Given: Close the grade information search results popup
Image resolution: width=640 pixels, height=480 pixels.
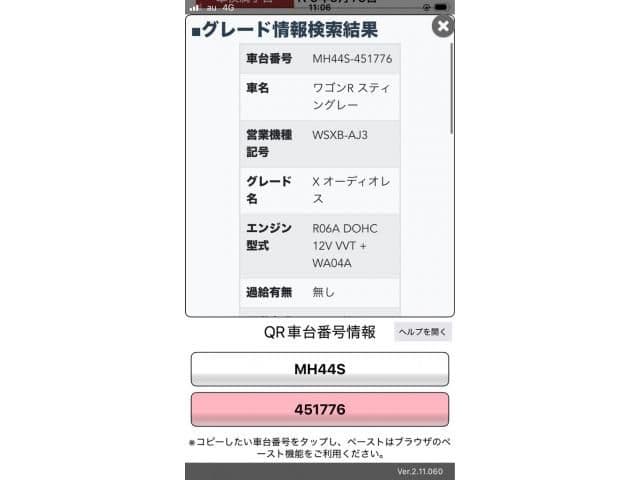Looking at the screenshot, I should [442, 26].
